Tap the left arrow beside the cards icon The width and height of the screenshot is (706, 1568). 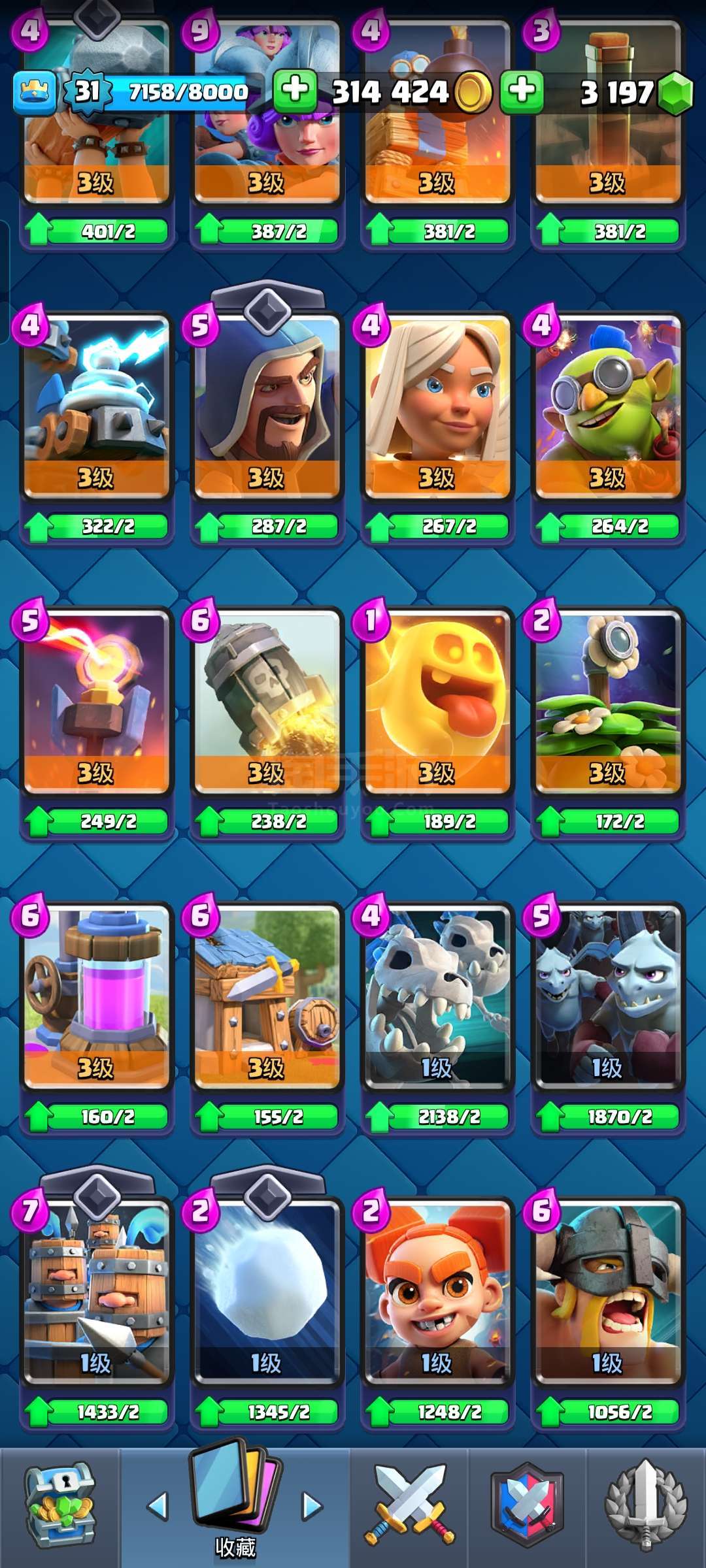click(x=158, y=1506)
